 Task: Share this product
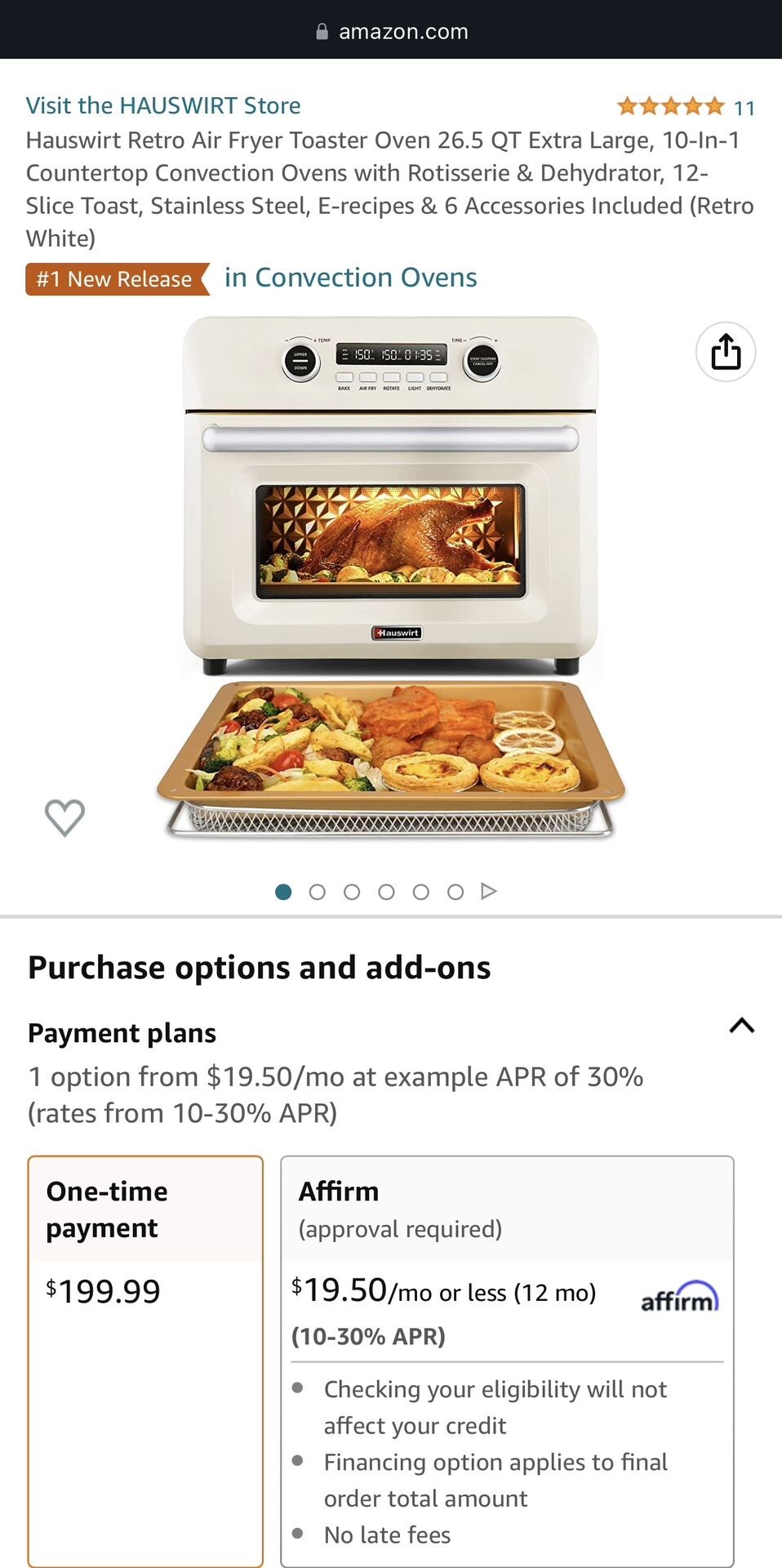pyautogui.click(x=725, y=352)
